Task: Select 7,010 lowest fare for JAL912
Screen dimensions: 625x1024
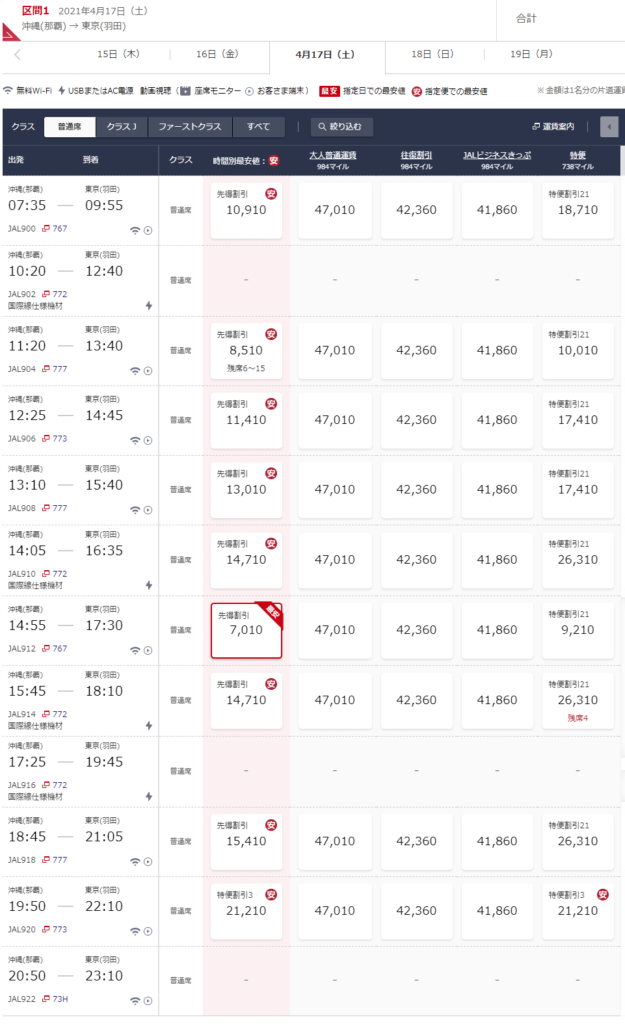Action: [x=246, y=630]
